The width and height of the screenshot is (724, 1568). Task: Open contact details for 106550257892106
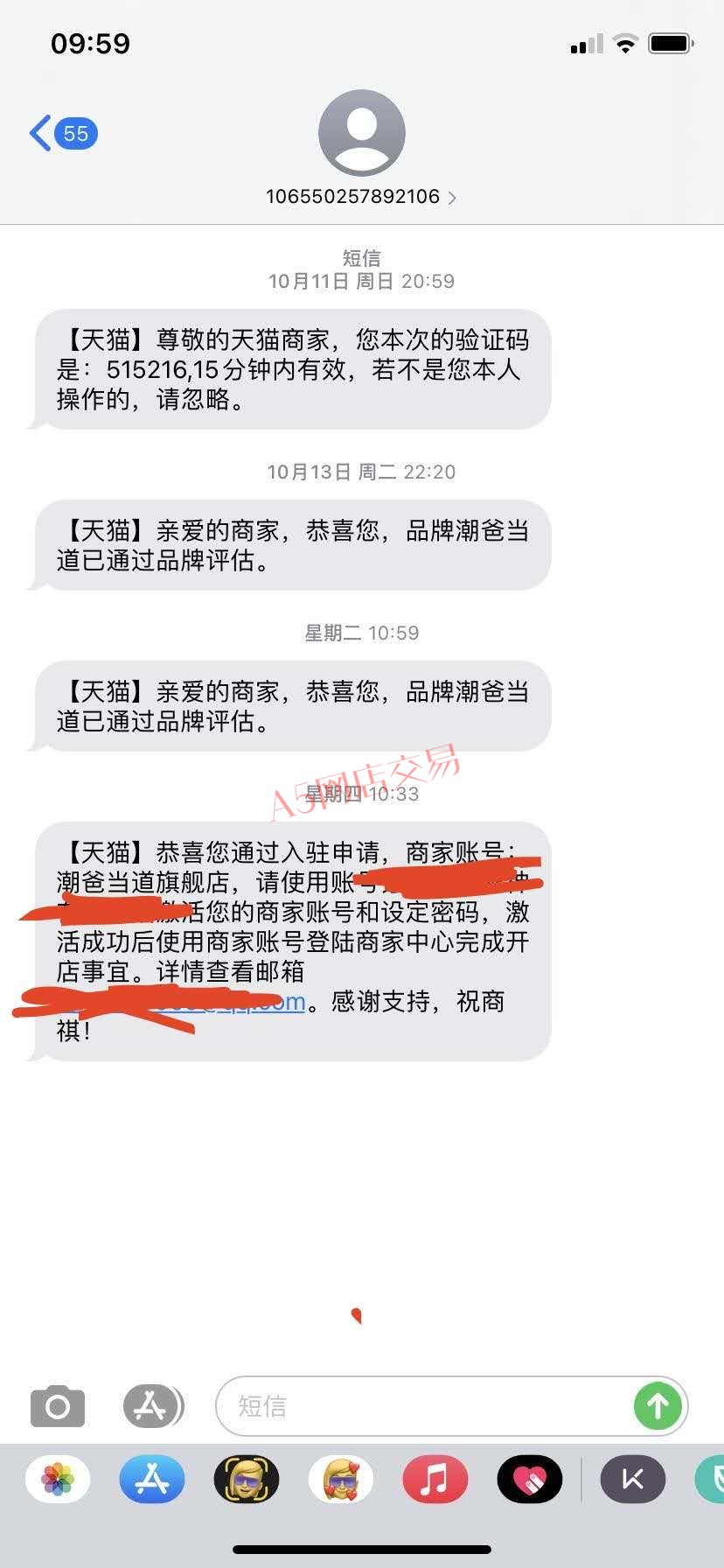(361, 197)
